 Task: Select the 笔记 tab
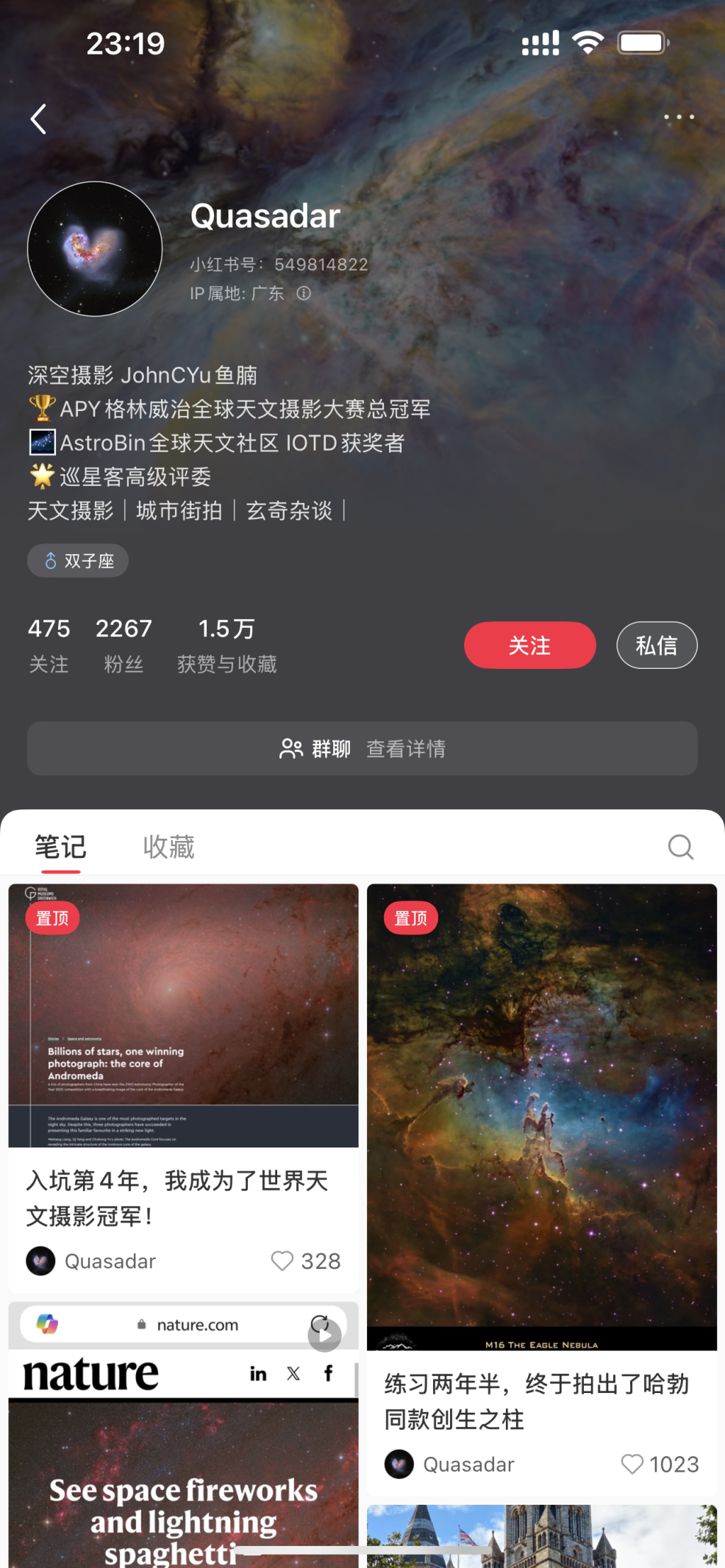(60, 847)
